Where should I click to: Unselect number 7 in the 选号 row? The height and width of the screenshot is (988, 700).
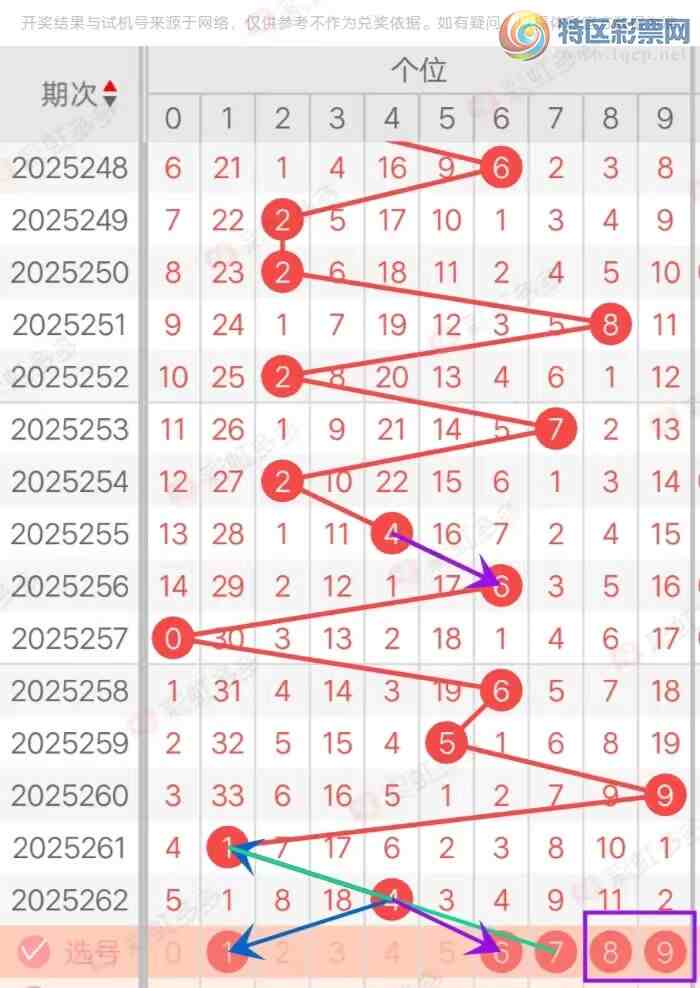click(556, 951)
